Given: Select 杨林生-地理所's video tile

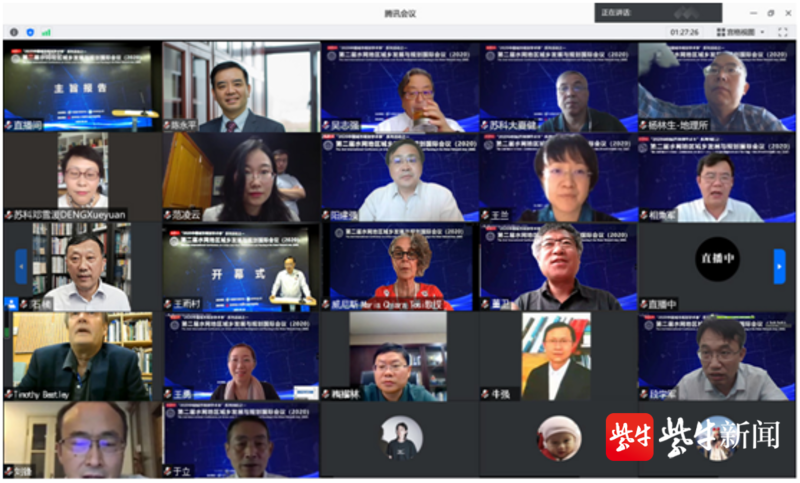Looking at the screenshot, I should pyautogui.click(x=716, y=86).
